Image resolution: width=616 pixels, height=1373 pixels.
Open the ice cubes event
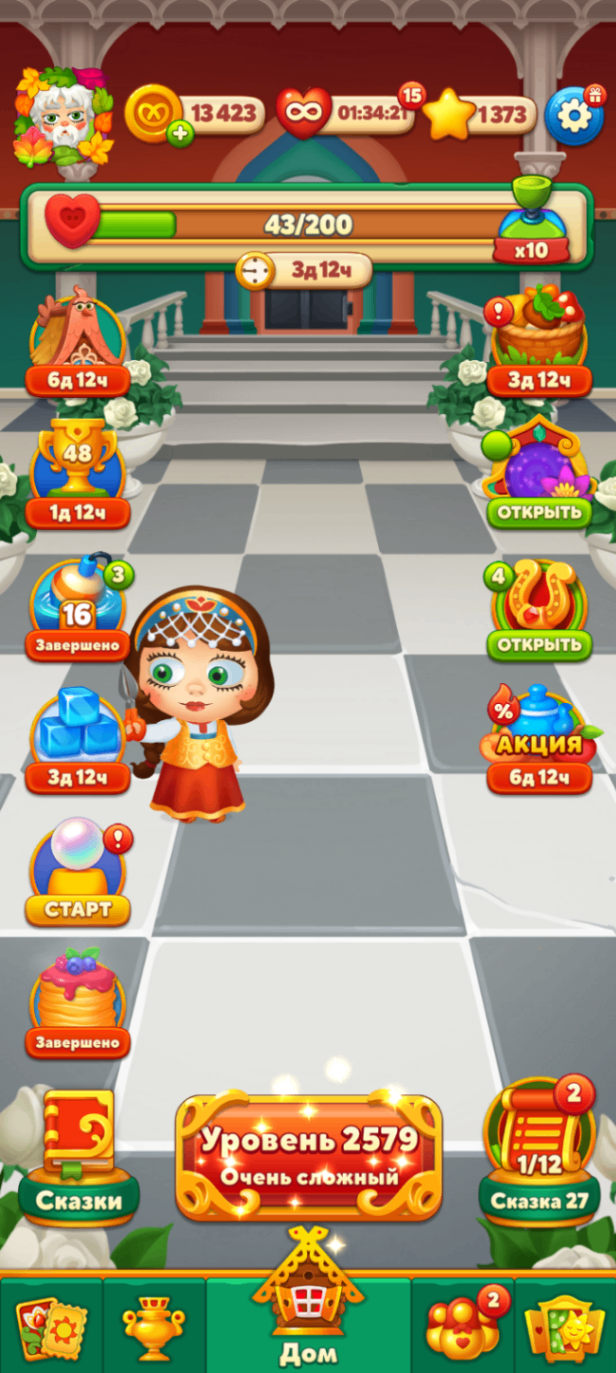78,737
